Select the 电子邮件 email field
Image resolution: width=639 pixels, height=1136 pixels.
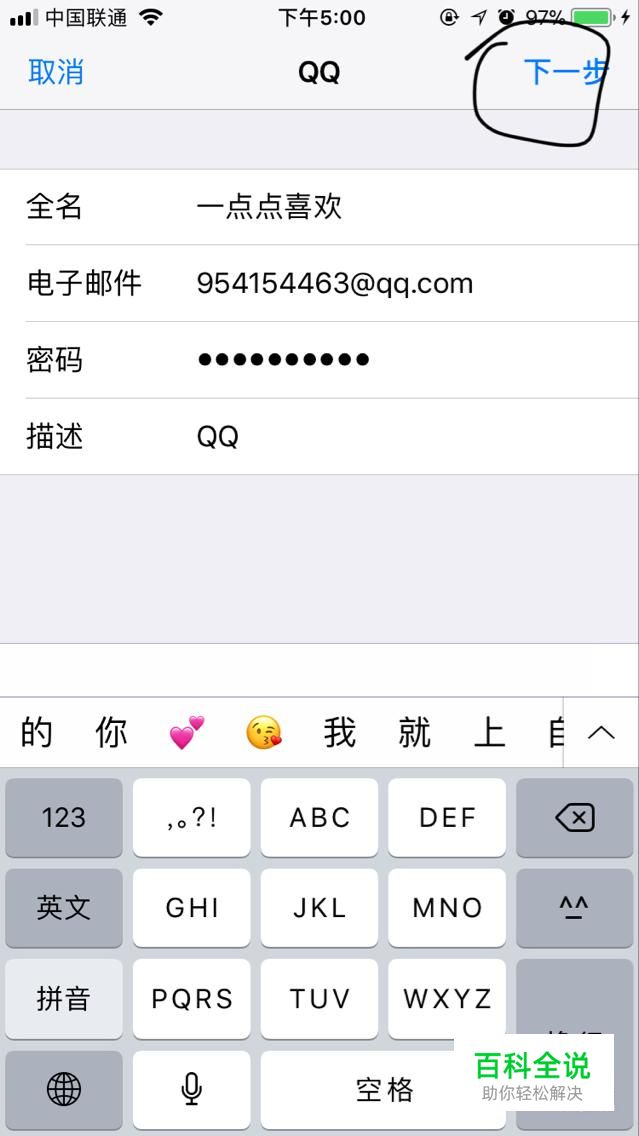pyautogui.click(x=320, y=283)
